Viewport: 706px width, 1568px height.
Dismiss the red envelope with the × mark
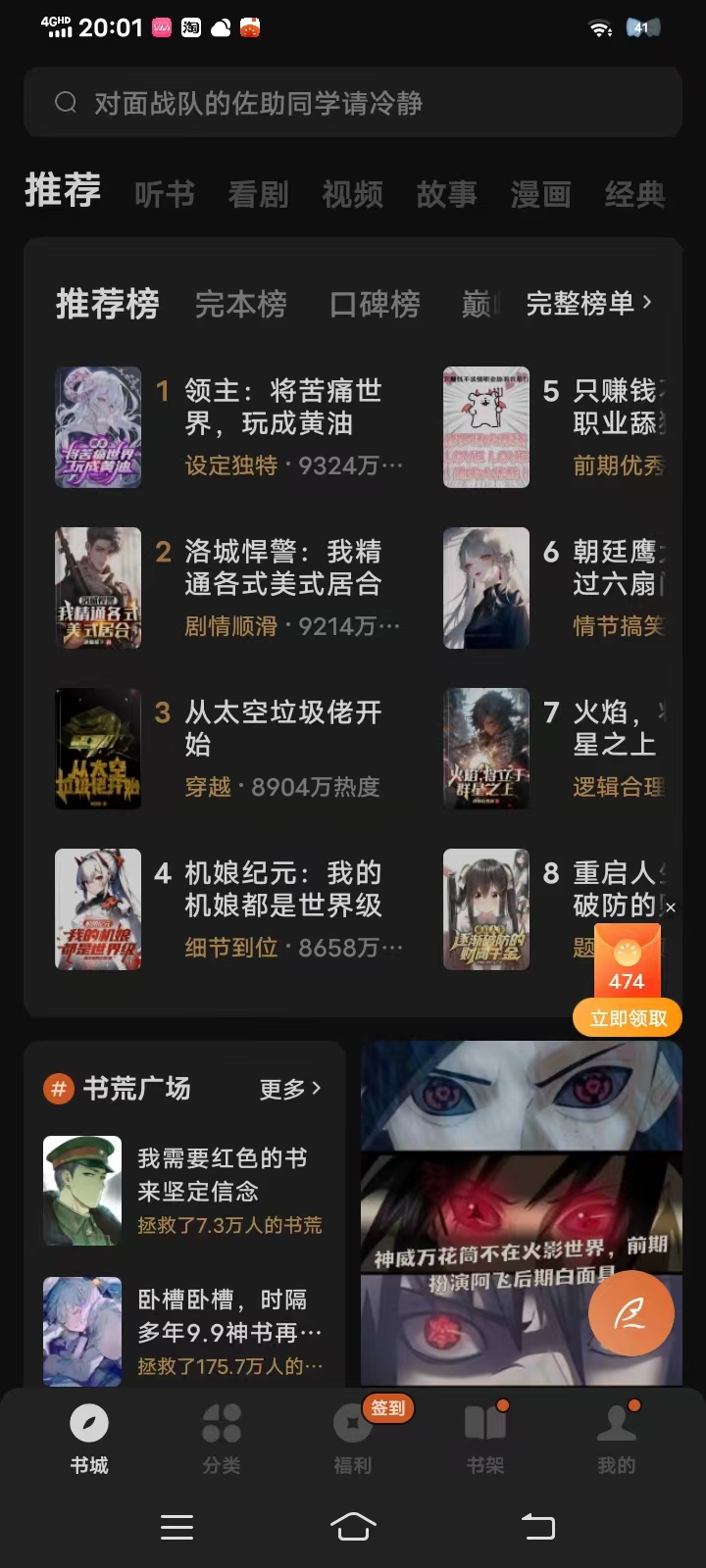pyautogui.click(x=670, y=908)
